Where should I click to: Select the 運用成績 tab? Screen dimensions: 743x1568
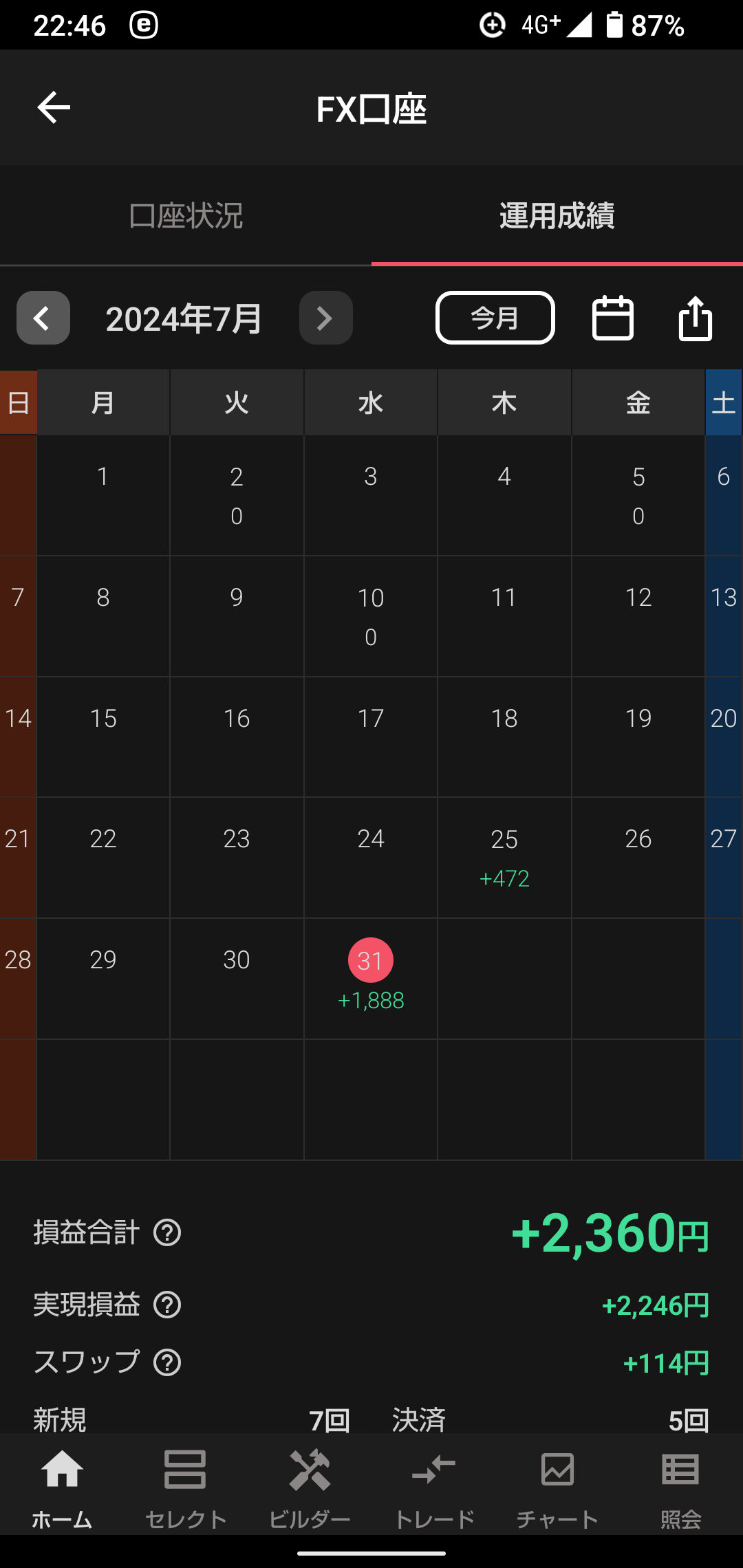[x=557, y=216]
